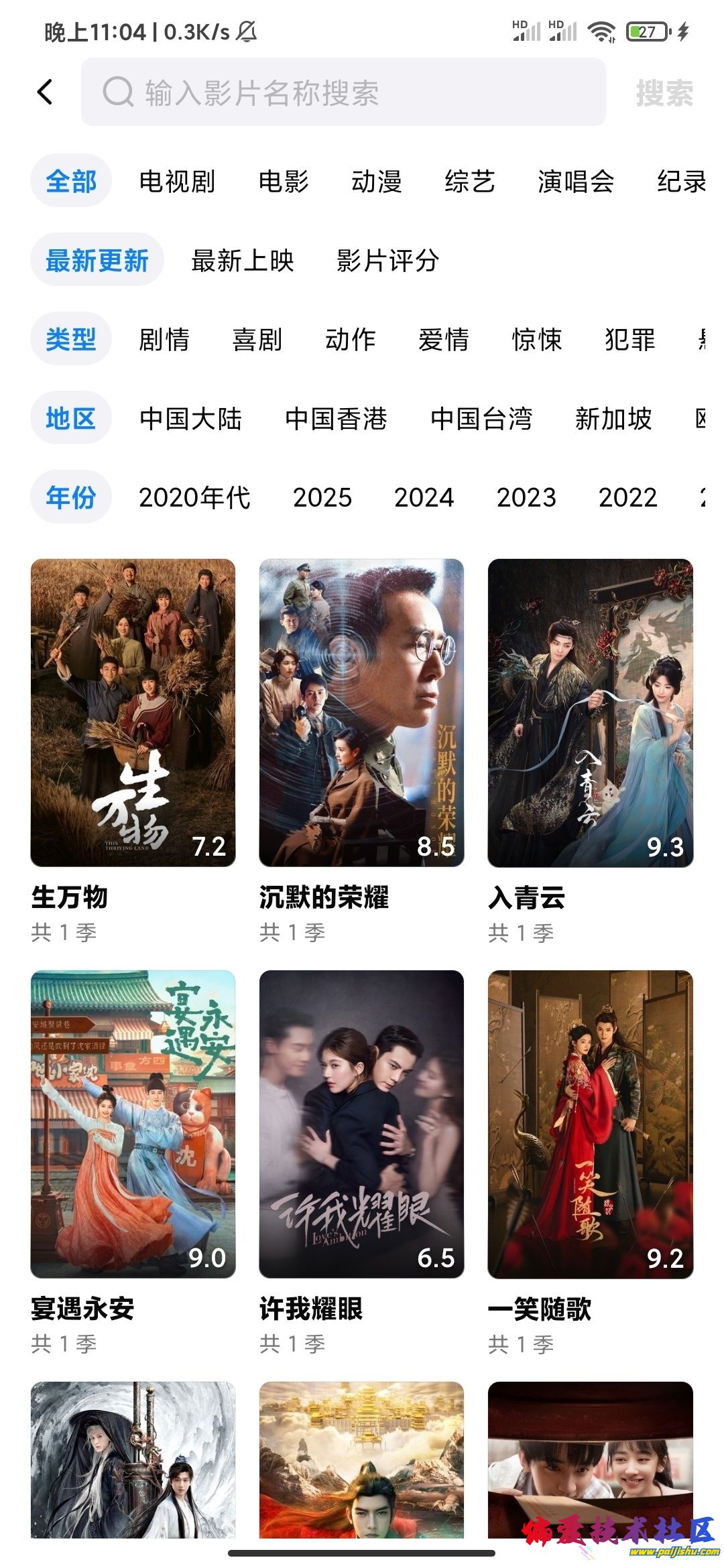Open the 沉默的荣耀 show card
The width and height of the screenshot is (724, 1568).
tap(361, 712)
